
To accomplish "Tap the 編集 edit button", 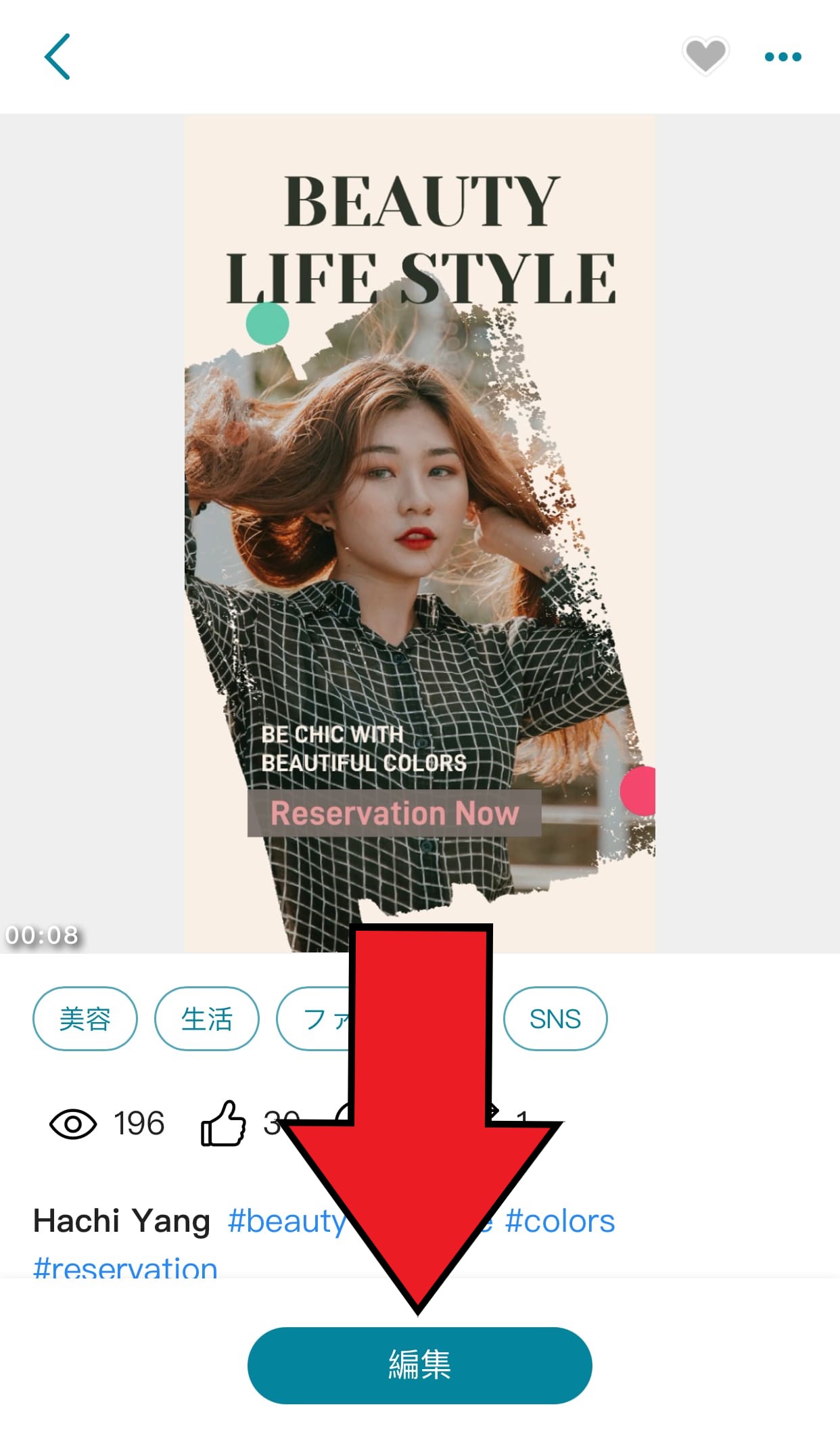I will (x=419, y=1365).
